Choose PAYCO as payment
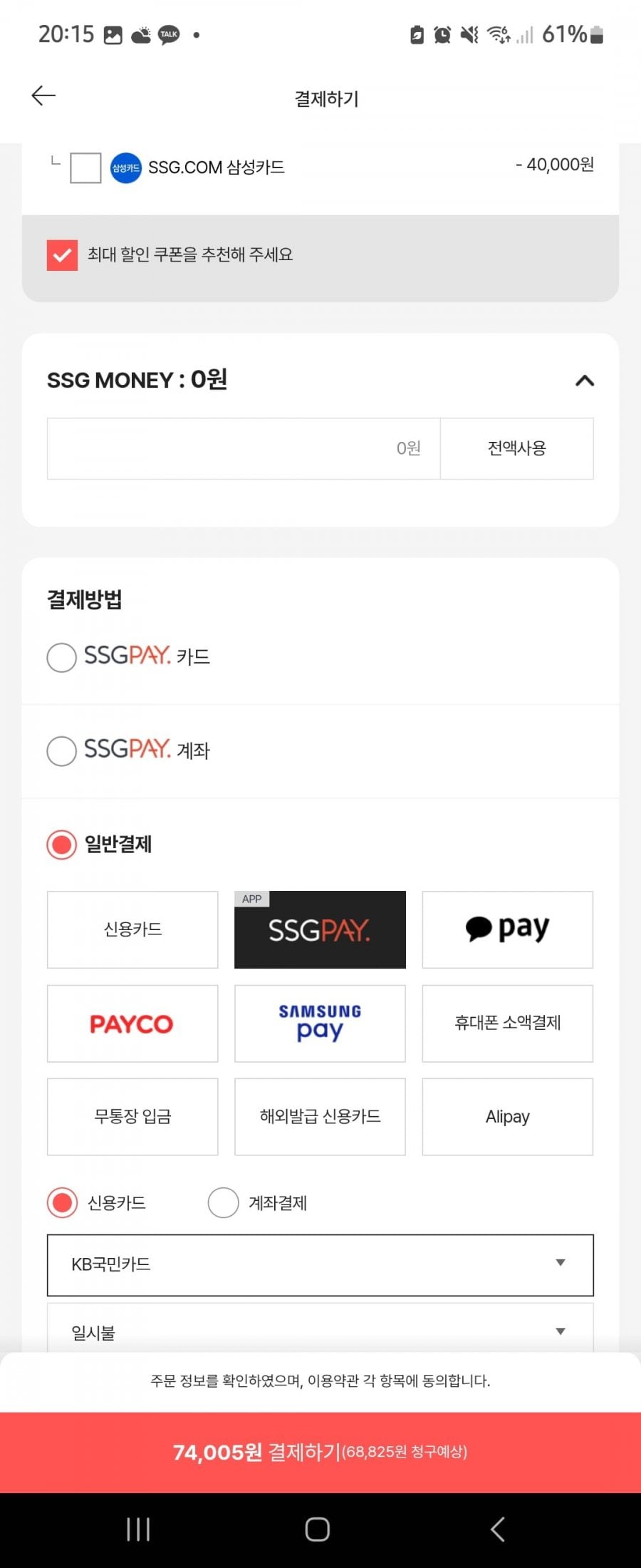The width and height of the screenshot is (641, 1568). click(132, 1023)
